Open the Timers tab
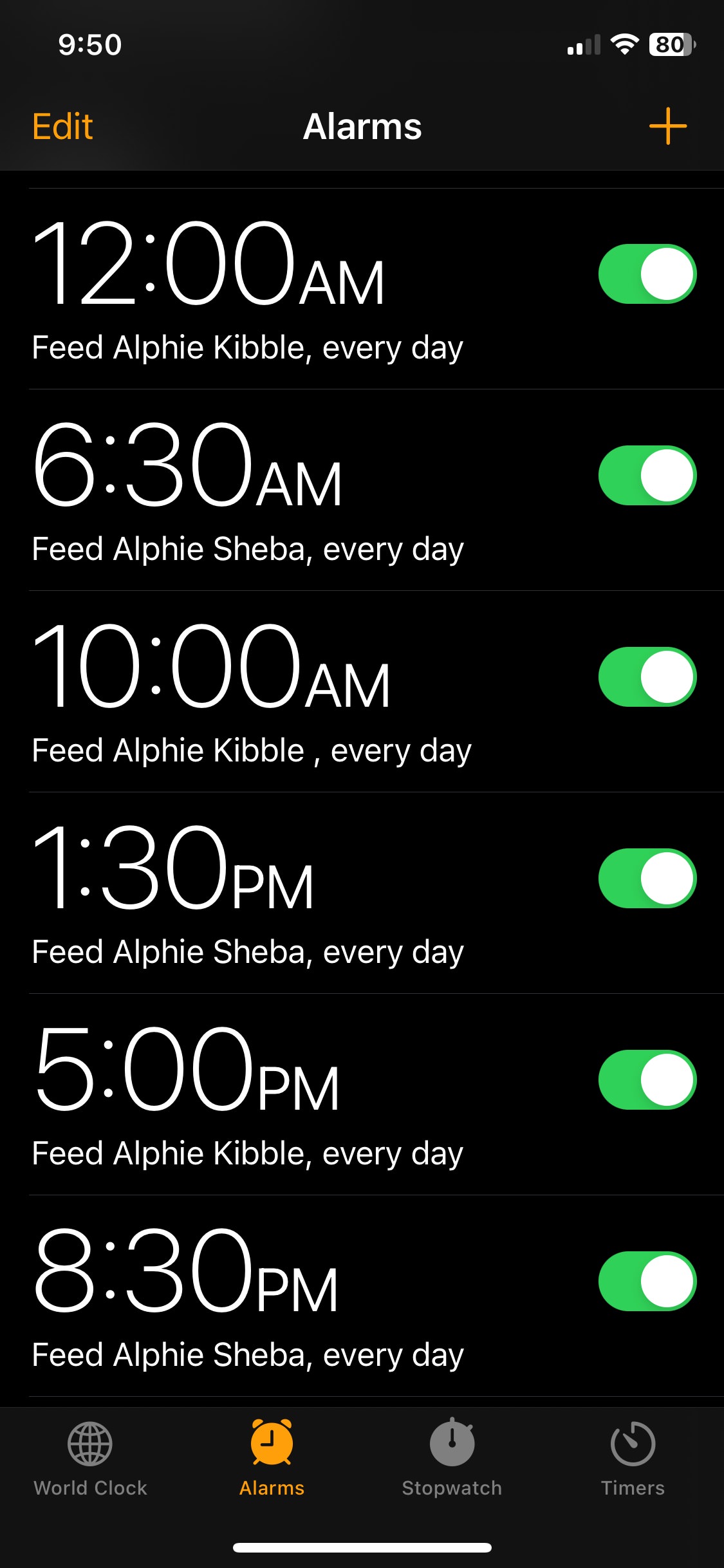724x1568 pixels. [633, 1459]
